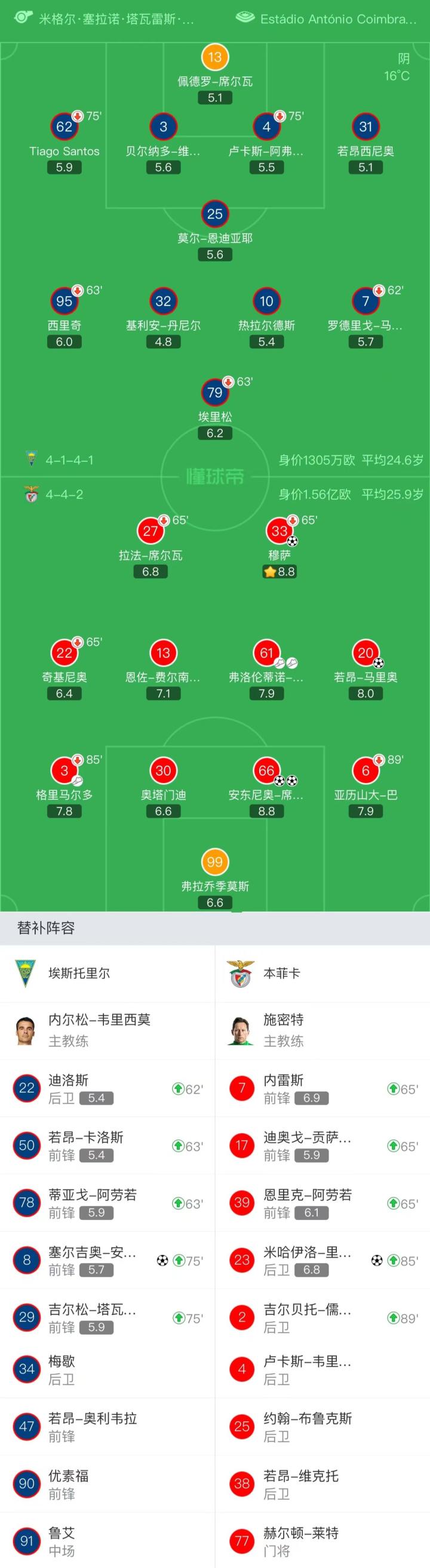
Task: Open substitute 恩里克-阿劳若 number 39 row
Action: (x=323, y=1203)
